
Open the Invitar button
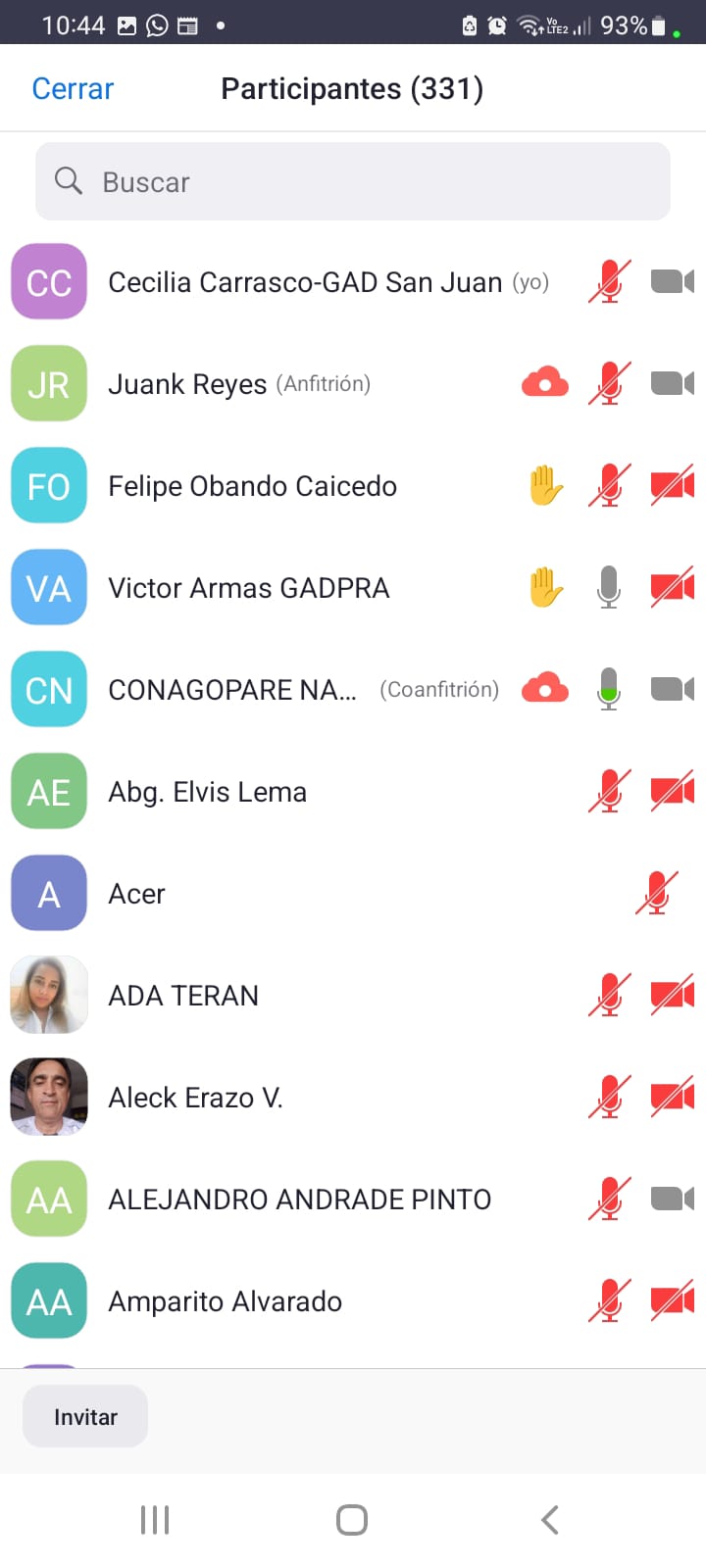85,1417
